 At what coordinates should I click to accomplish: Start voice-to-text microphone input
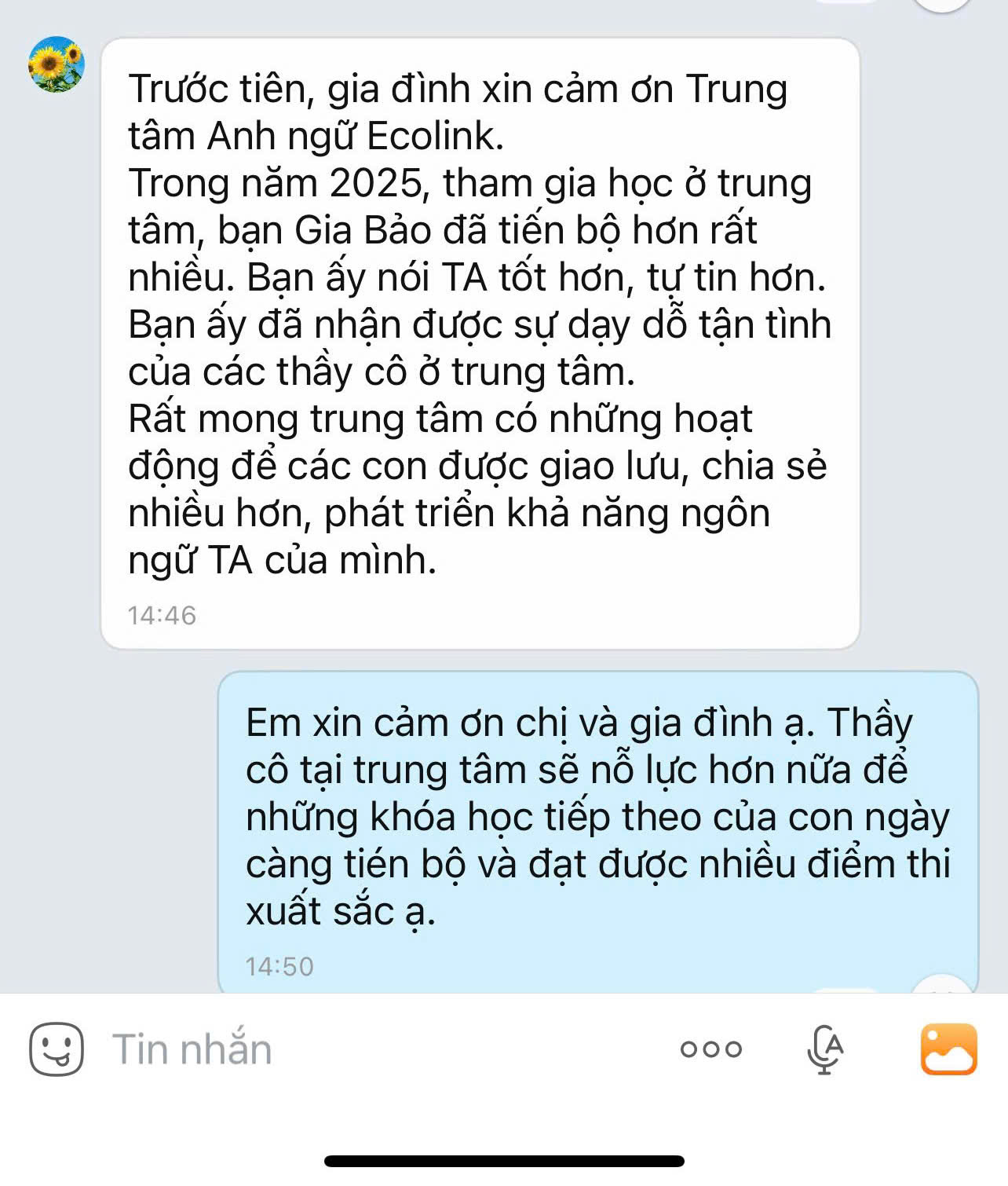tap(825, 1049)
